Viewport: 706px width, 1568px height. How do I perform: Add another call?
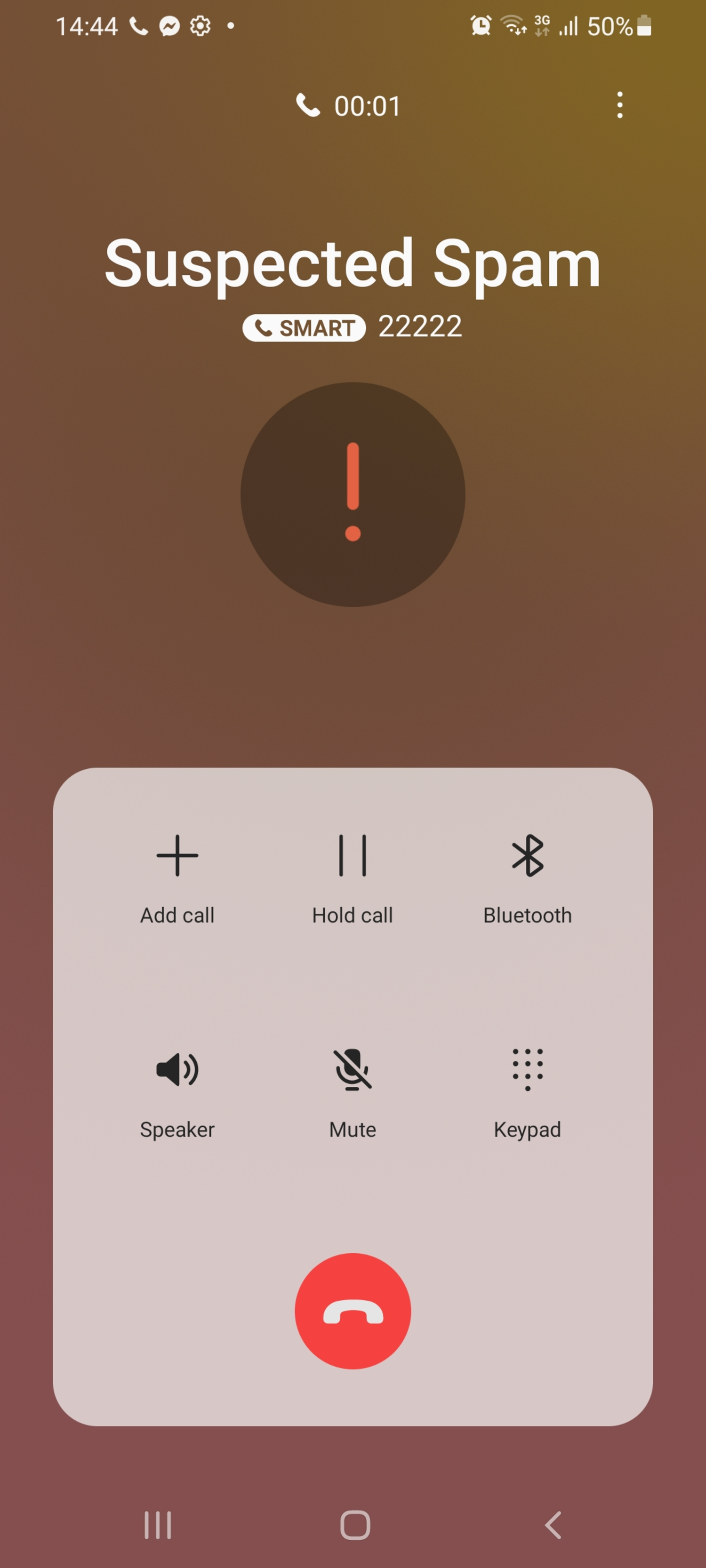click(177, 877)
